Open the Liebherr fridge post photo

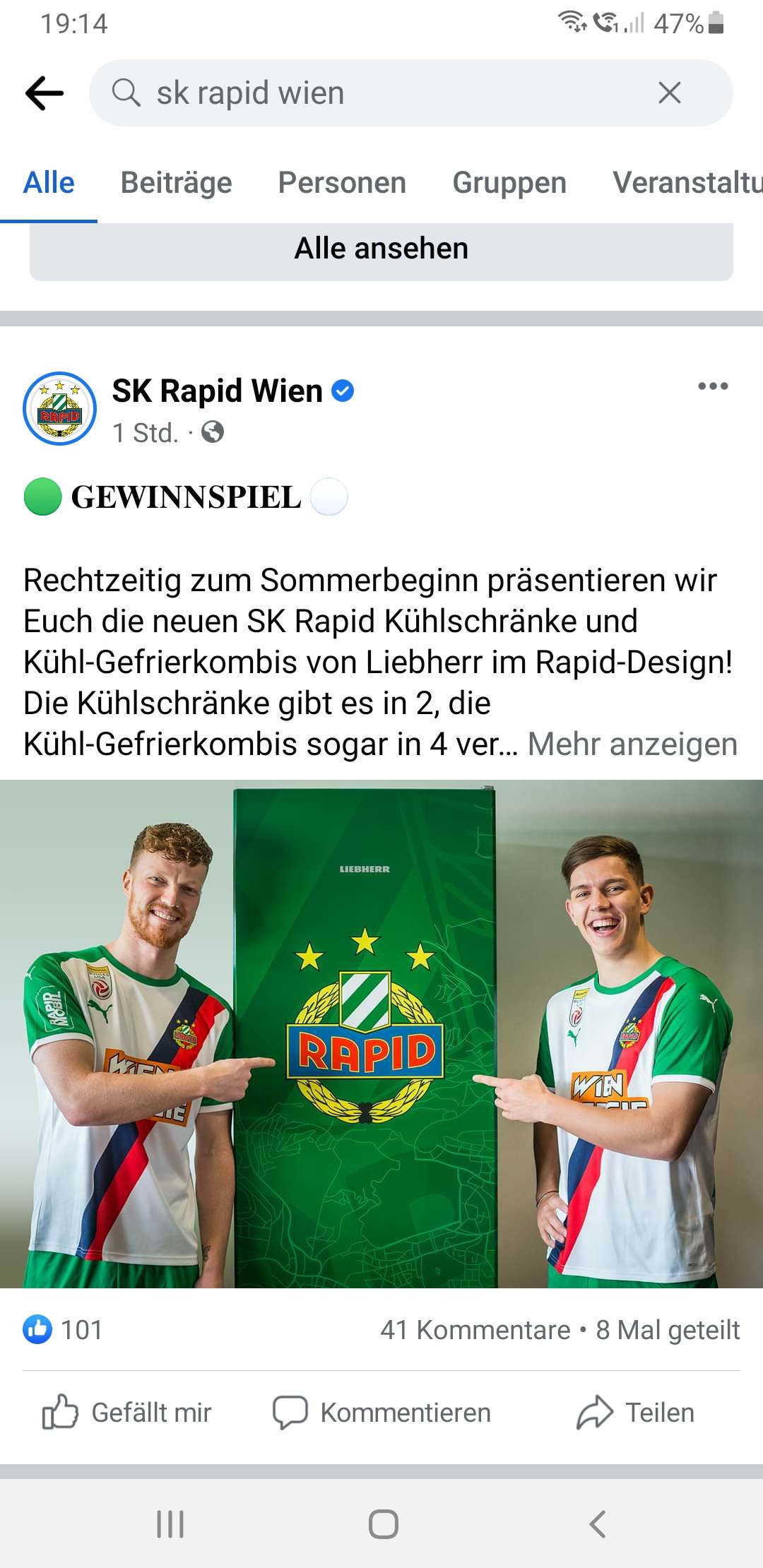(381, 1033)
